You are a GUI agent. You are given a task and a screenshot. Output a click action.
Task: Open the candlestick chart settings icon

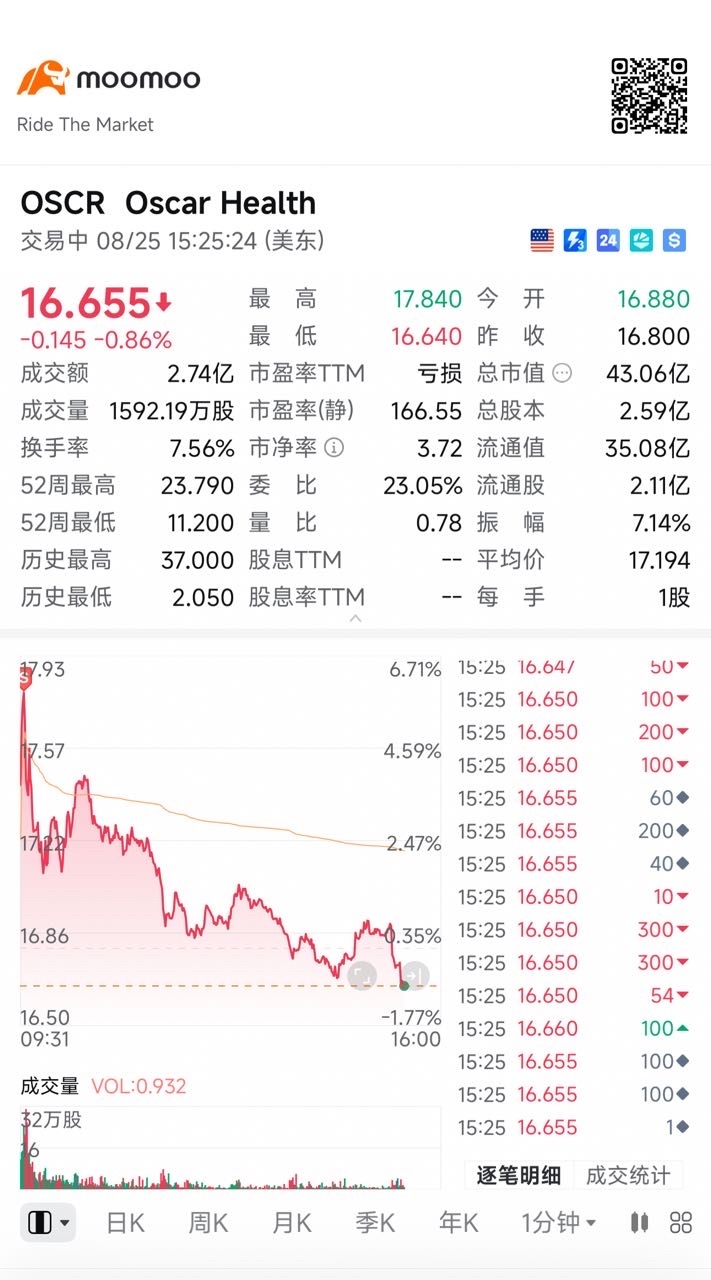coord(639,1222)
